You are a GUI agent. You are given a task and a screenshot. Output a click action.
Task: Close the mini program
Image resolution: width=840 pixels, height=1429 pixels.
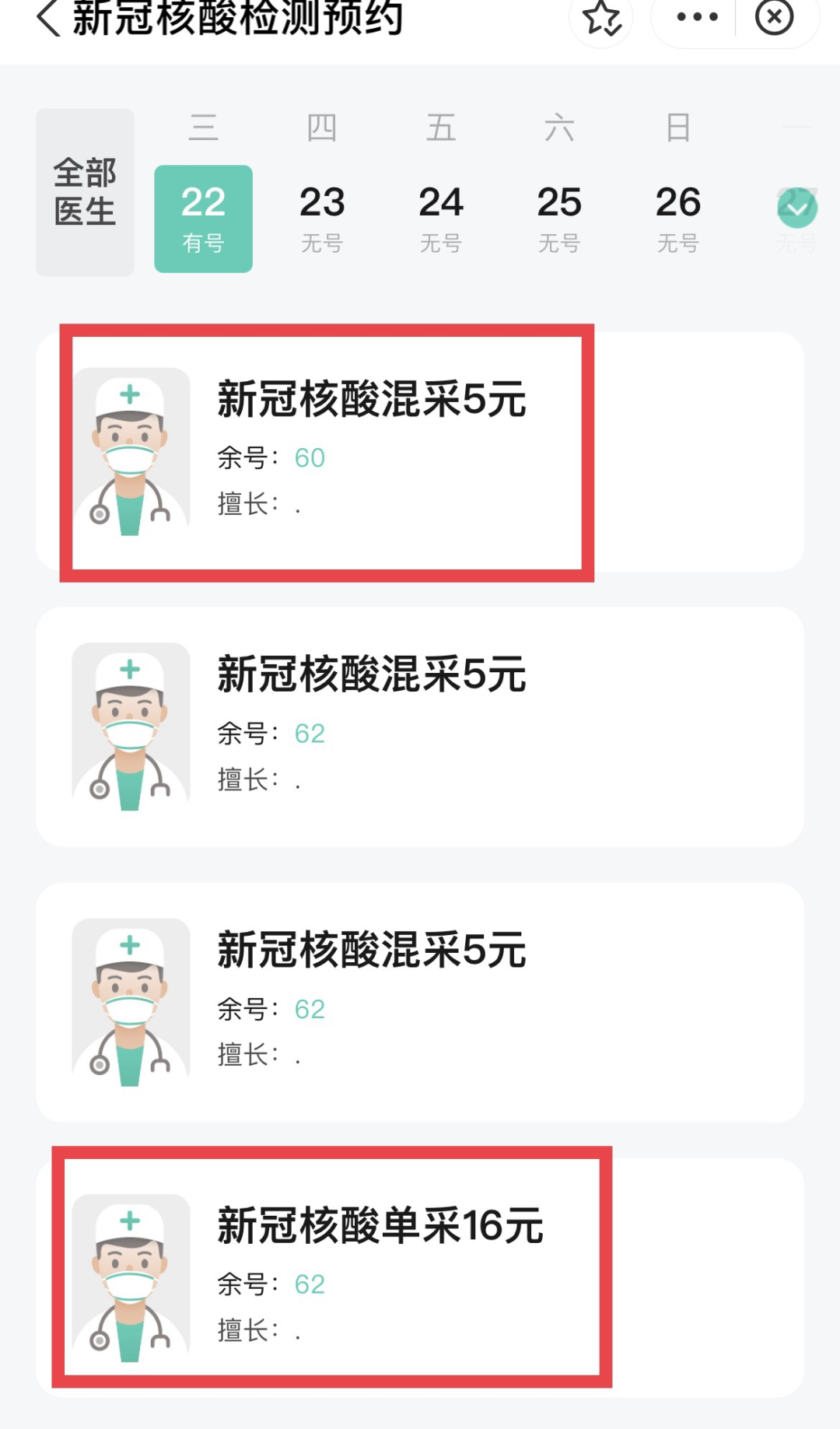(774, 17)
